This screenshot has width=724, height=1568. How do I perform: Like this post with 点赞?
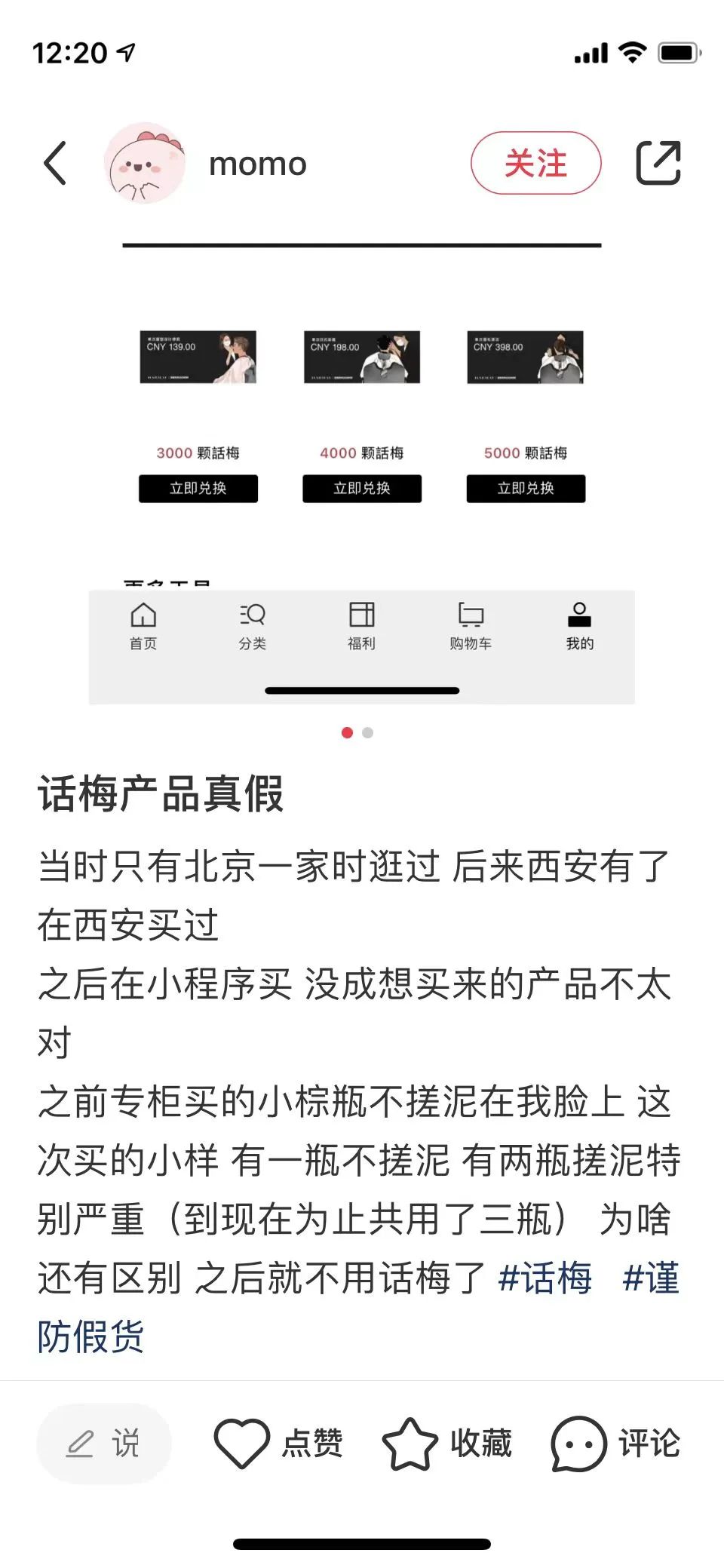pyautogui.click(x=278, y=1444)
